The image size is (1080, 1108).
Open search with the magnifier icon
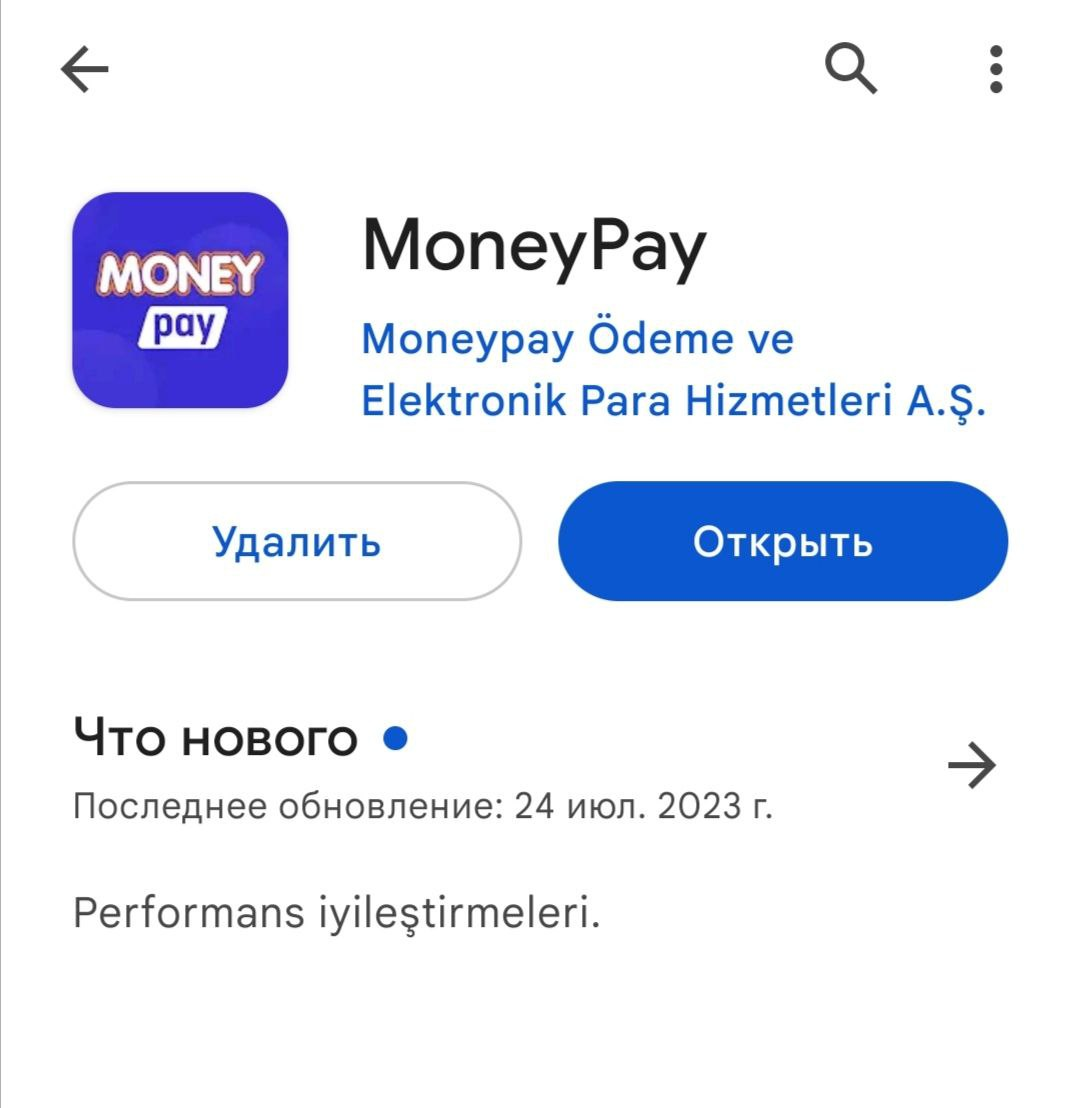pyautogui.click(x=851, y=70)
